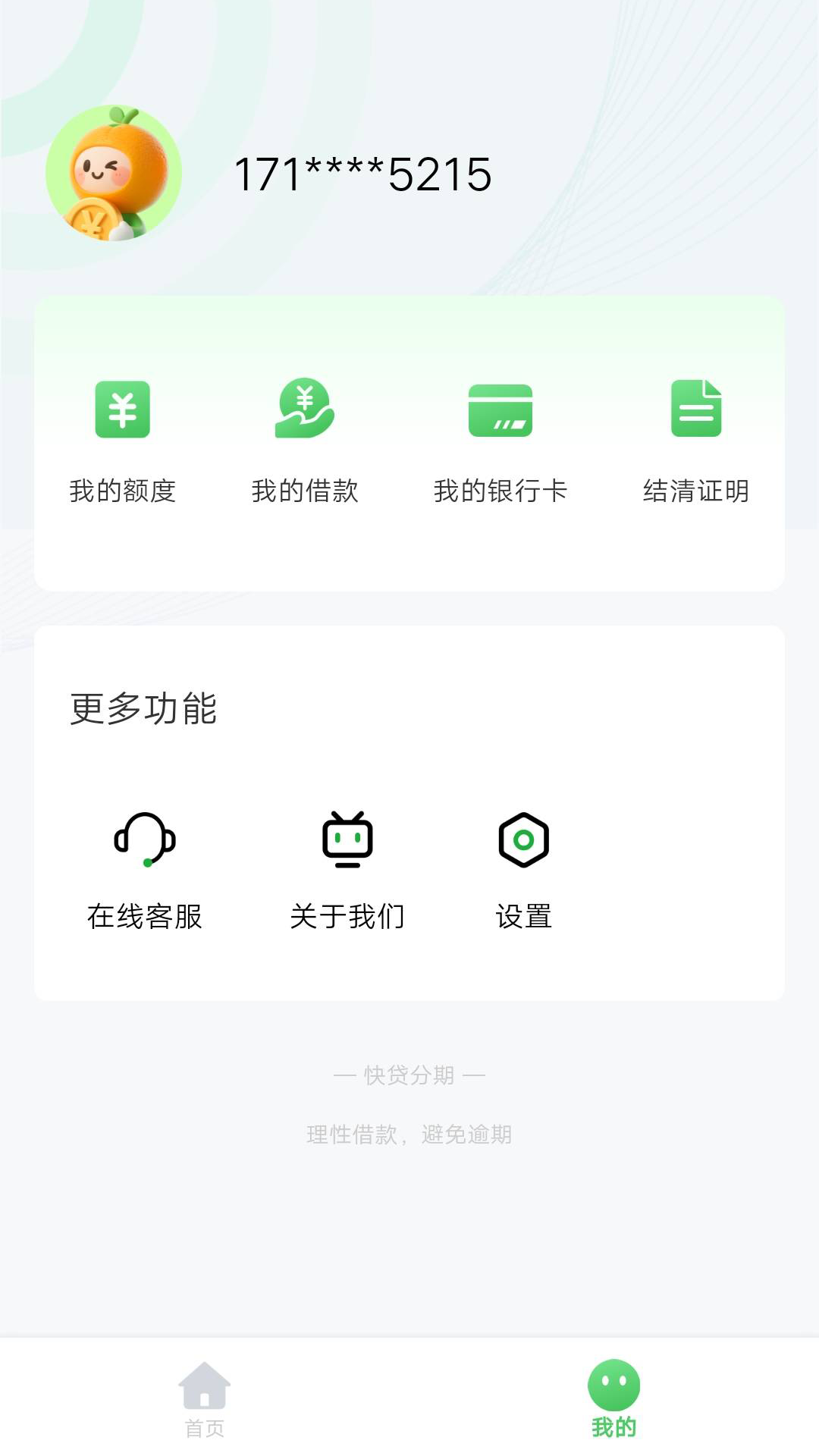Select the 关于我们 text label
819x1456 pixels.
point(349,916)
